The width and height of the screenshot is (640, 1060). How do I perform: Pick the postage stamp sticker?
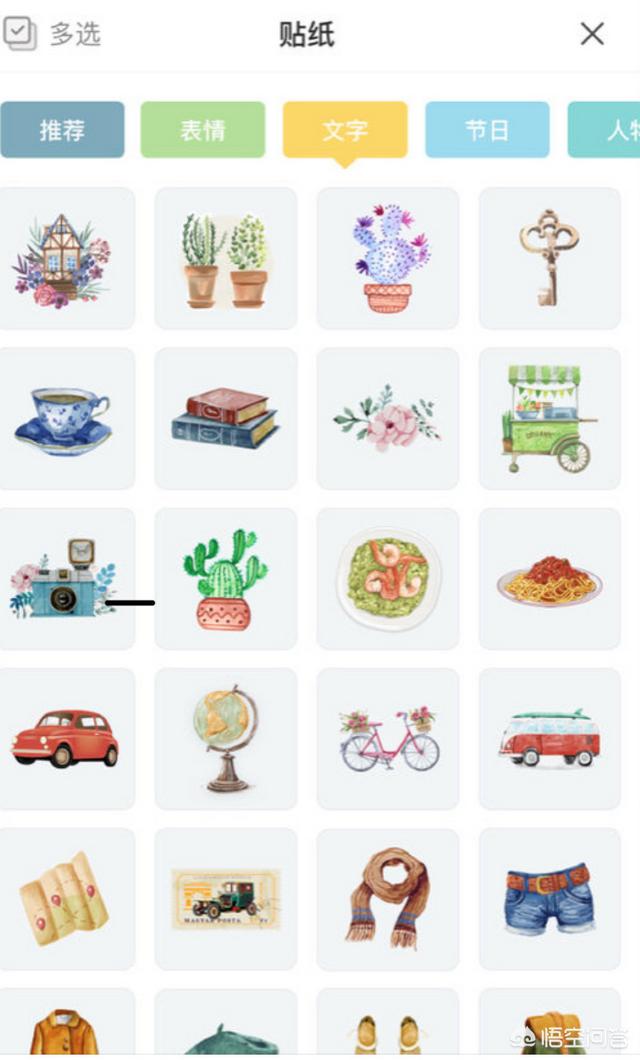coord(225,898)
